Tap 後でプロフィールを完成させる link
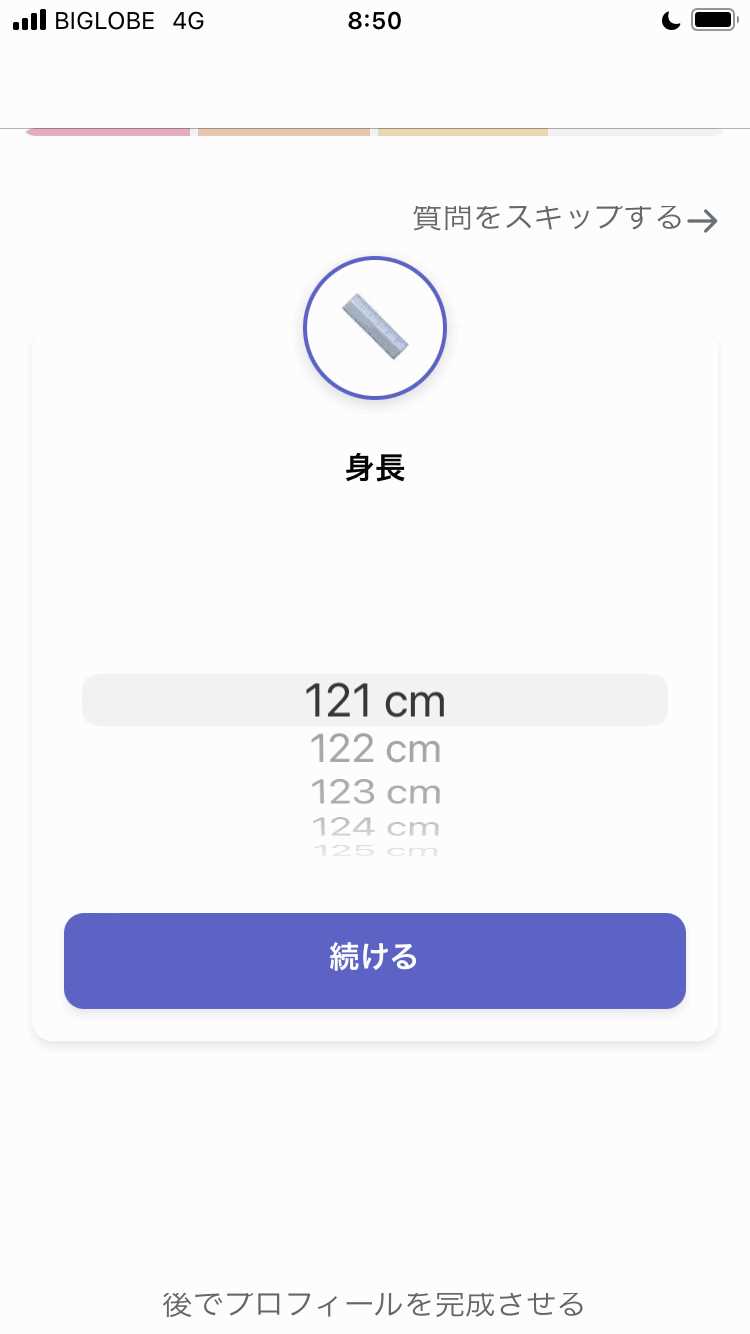Screen dimensions: 750x1334 point(375,1304)
